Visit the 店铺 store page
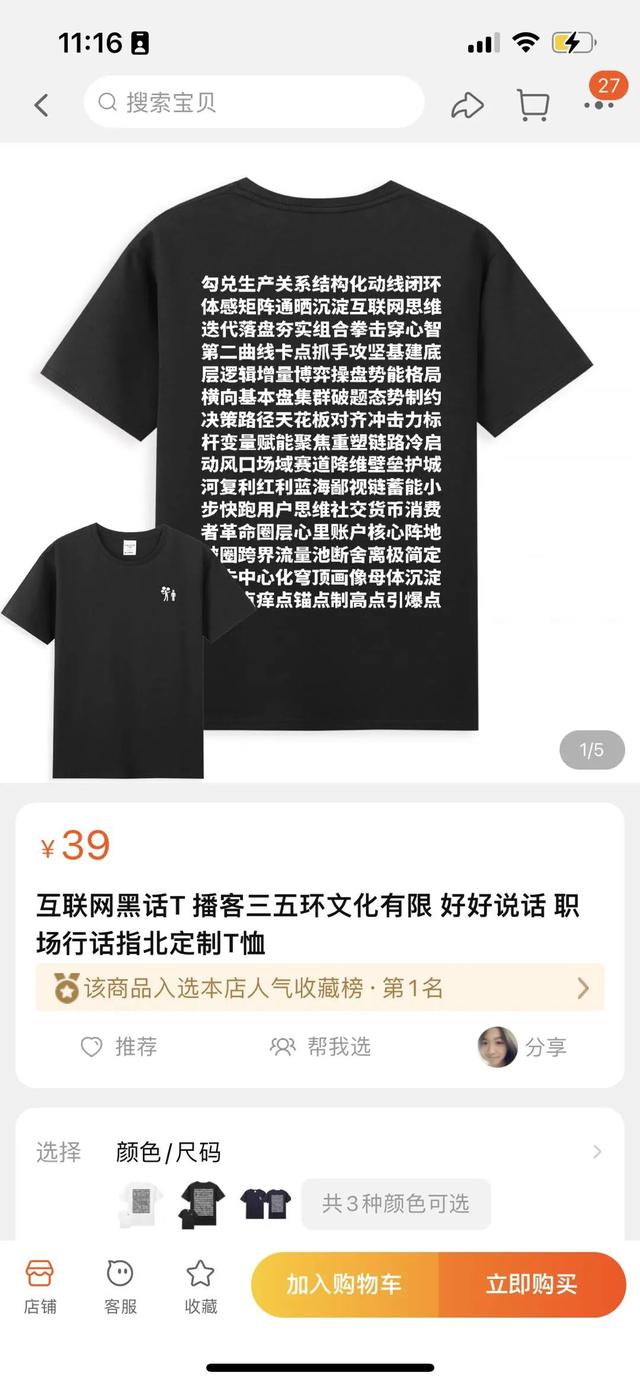This screenshot has height=1385, width=640. [x=40, y=1286]
